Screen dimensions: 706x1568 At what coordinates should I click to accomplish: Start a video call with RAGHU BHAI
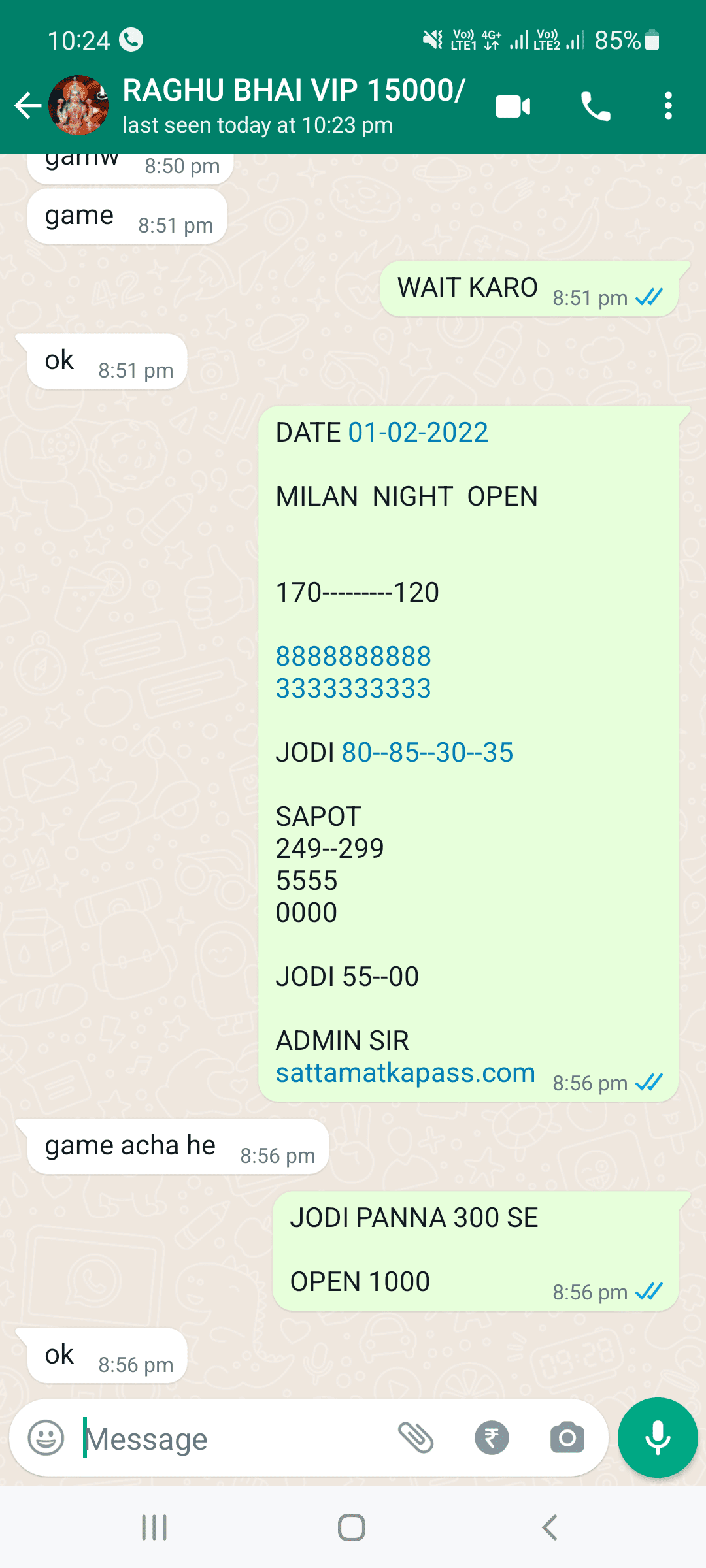point(513,106)
